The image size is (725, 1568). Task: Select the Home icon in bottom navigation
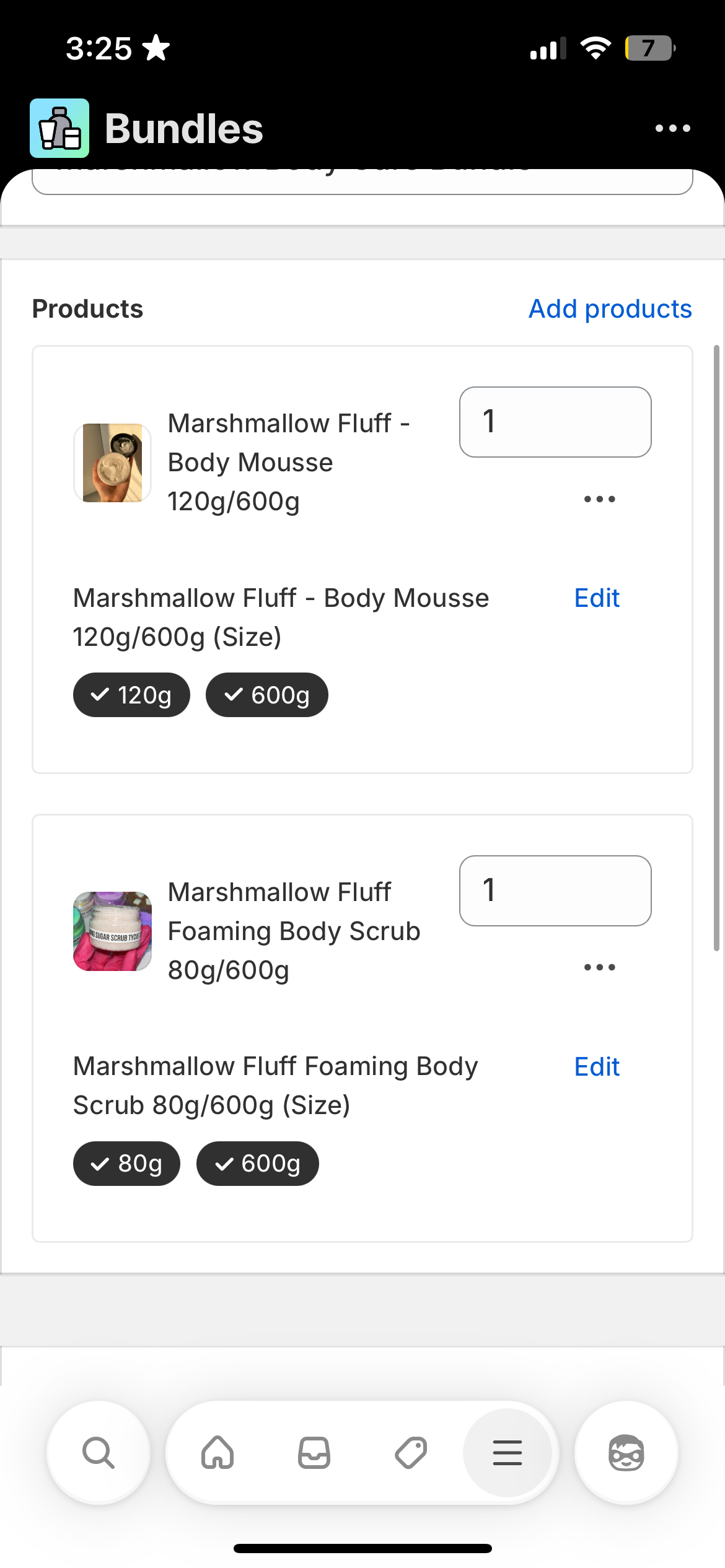pos(217,1453)
